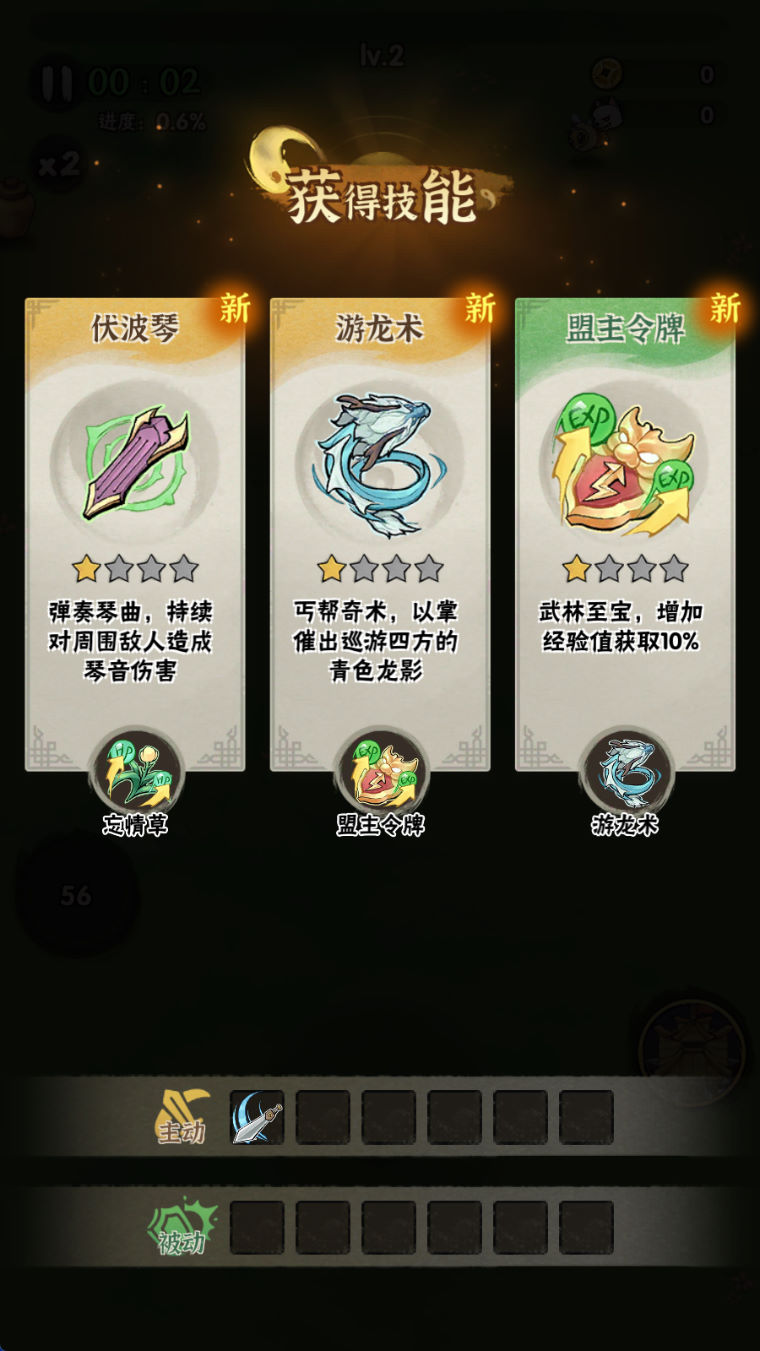Tap the 忘情草 combo icon
This screenshot has height=1351, width=760.
[x=136, y=774]
